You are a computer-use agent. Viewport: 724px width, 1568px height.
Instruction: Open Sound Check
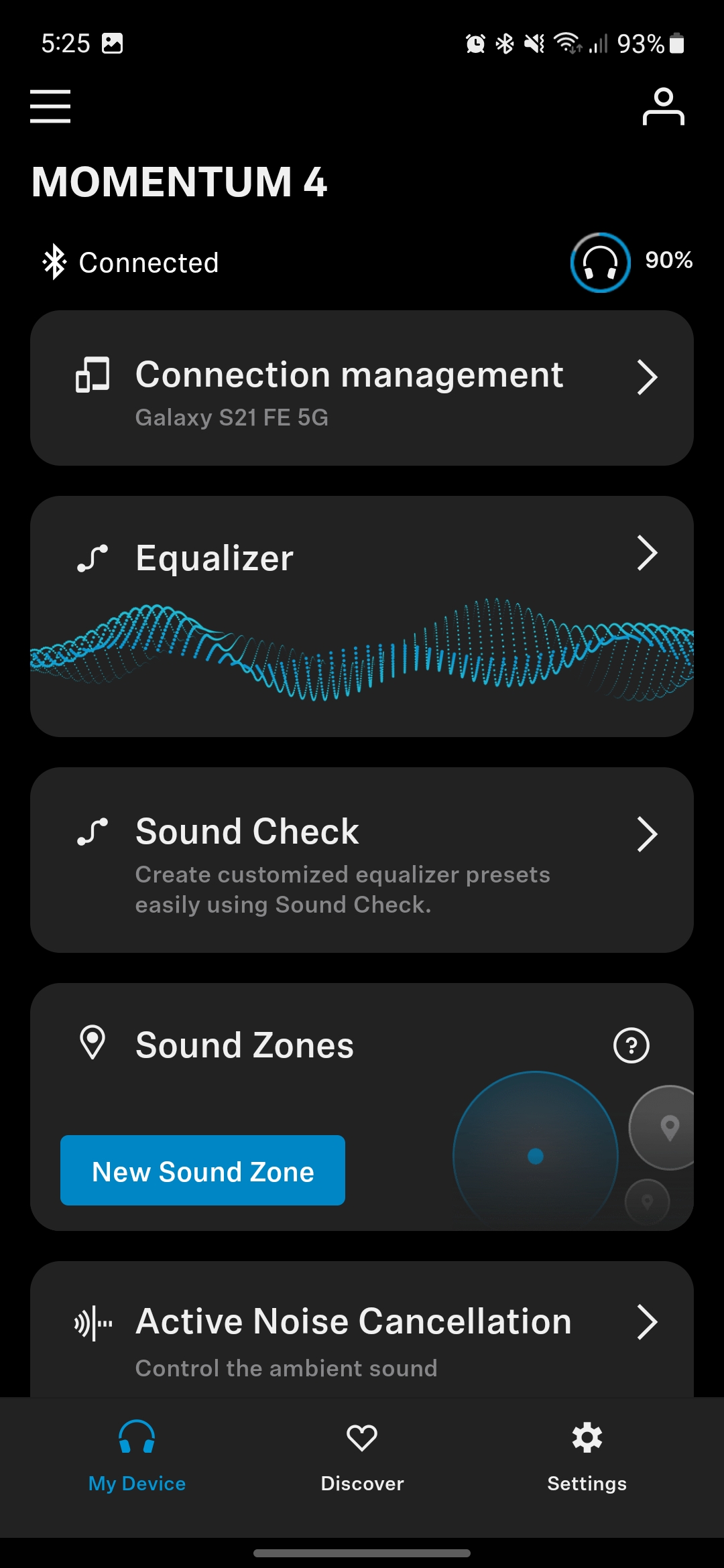point(362,860)
